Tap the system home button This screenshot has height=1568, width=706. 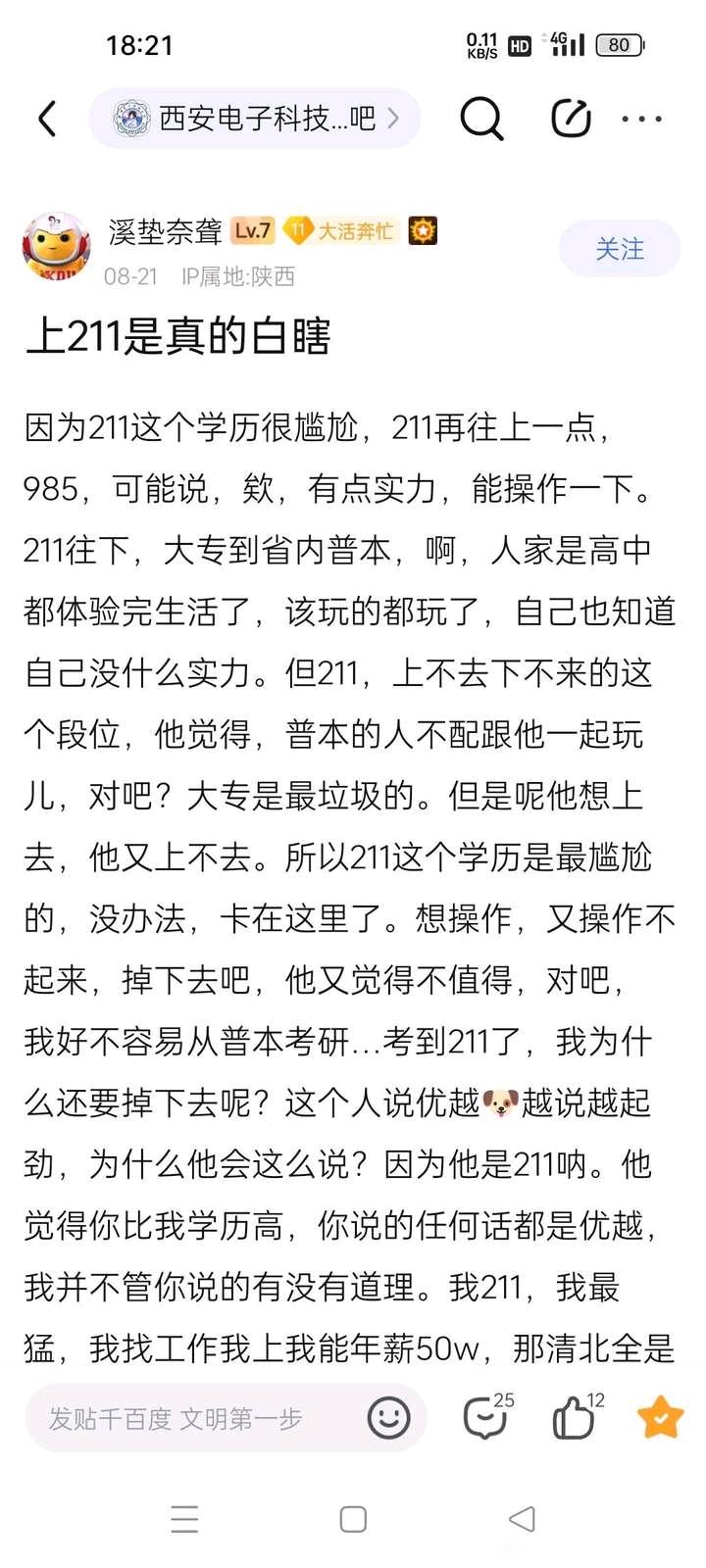tap(353, 1519)
